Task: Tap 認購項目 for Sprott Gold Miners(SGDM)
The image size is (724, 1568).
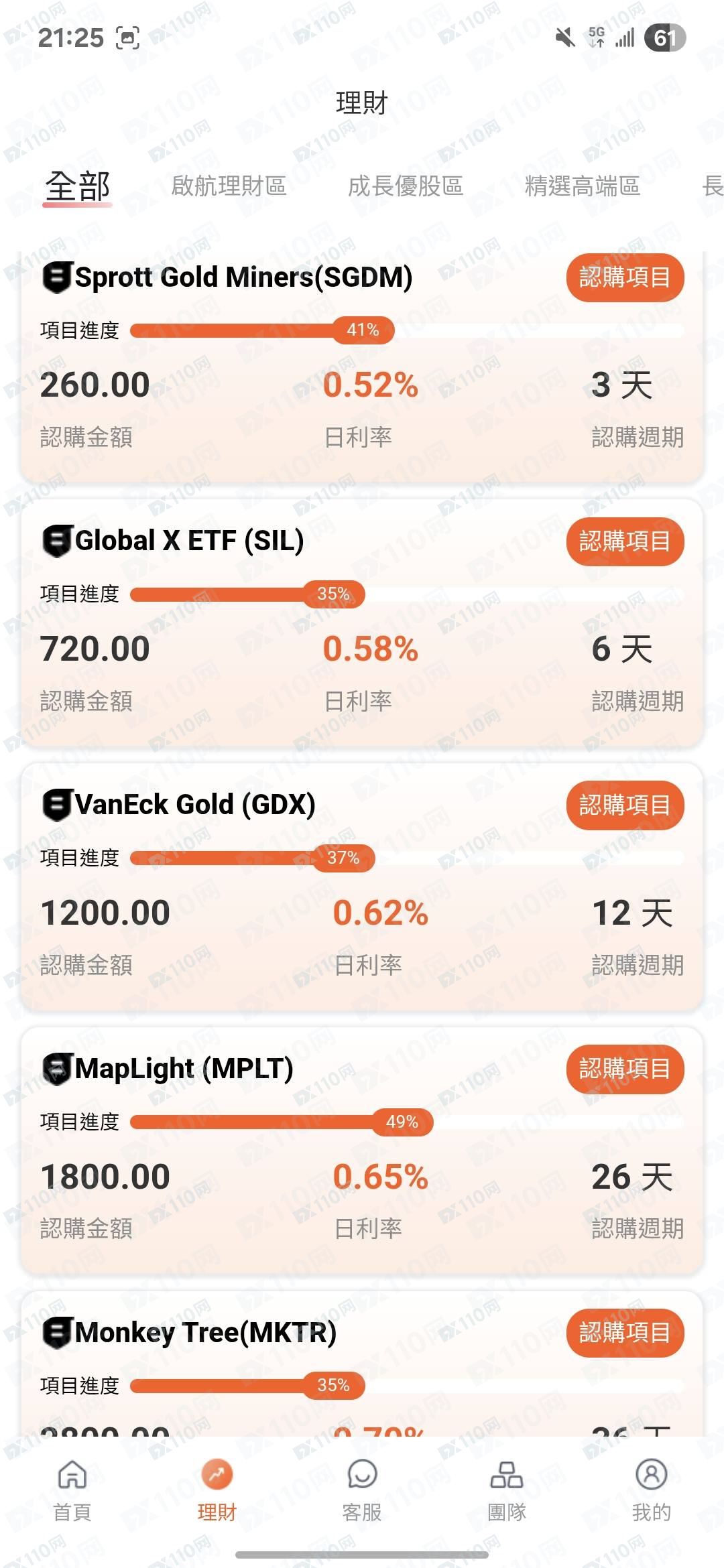Action: pos(625,277)
